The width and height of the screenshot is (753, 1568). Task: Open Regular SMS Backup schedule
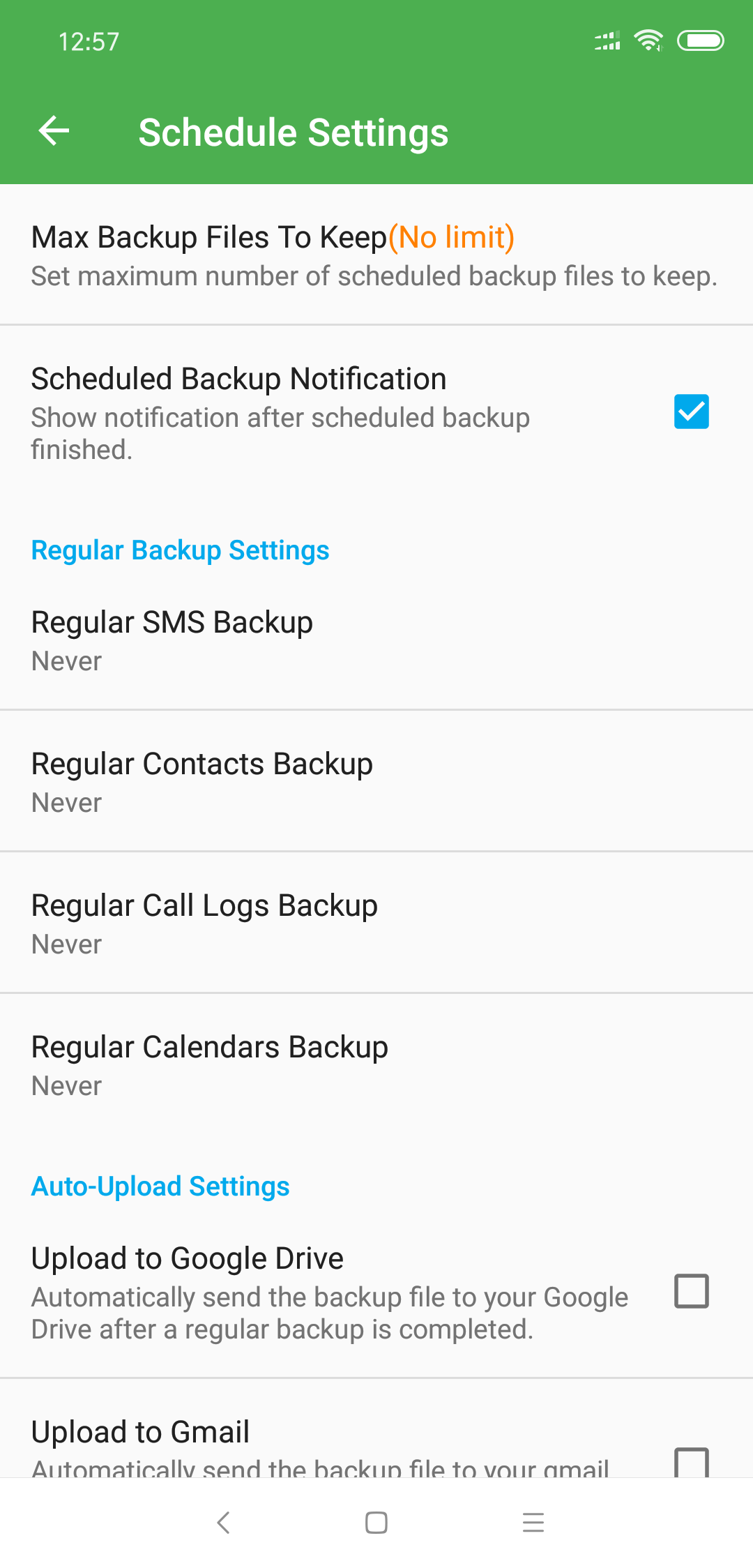(x=376, y=640)
